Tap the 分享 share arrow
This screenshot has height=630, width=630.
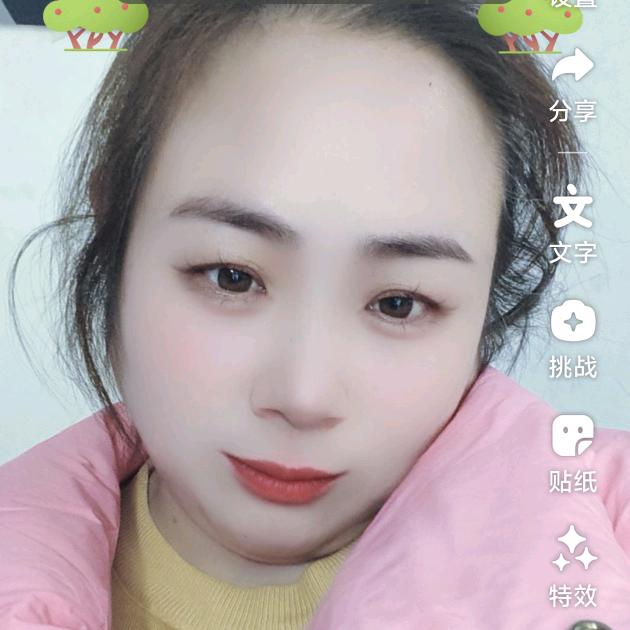tap(573, 67)
